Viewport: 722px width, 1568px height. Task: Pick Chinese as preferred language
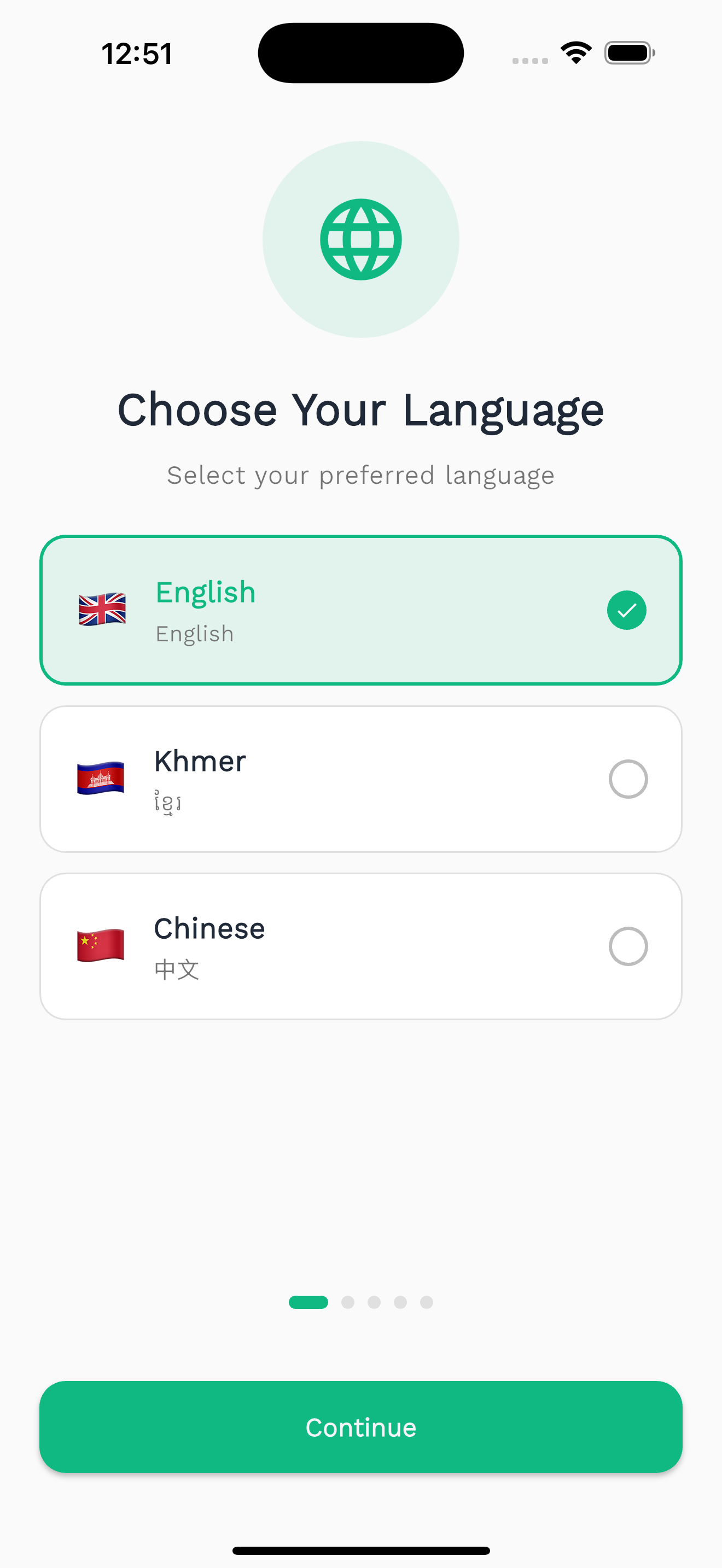[x=360, y=946]
